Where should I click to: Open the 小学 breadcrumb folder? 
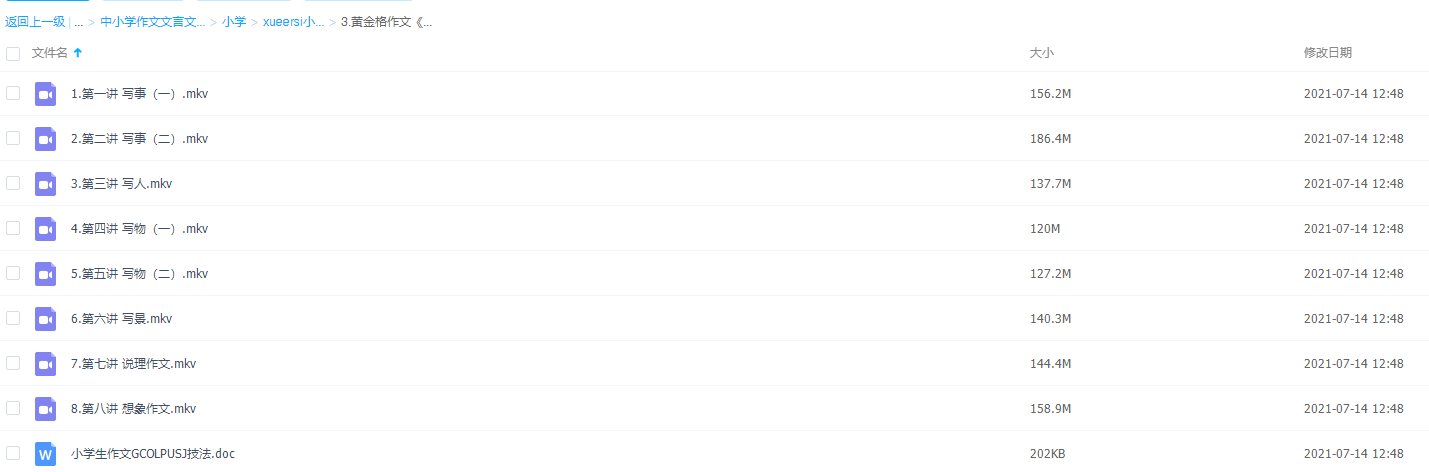coord(234,21)
